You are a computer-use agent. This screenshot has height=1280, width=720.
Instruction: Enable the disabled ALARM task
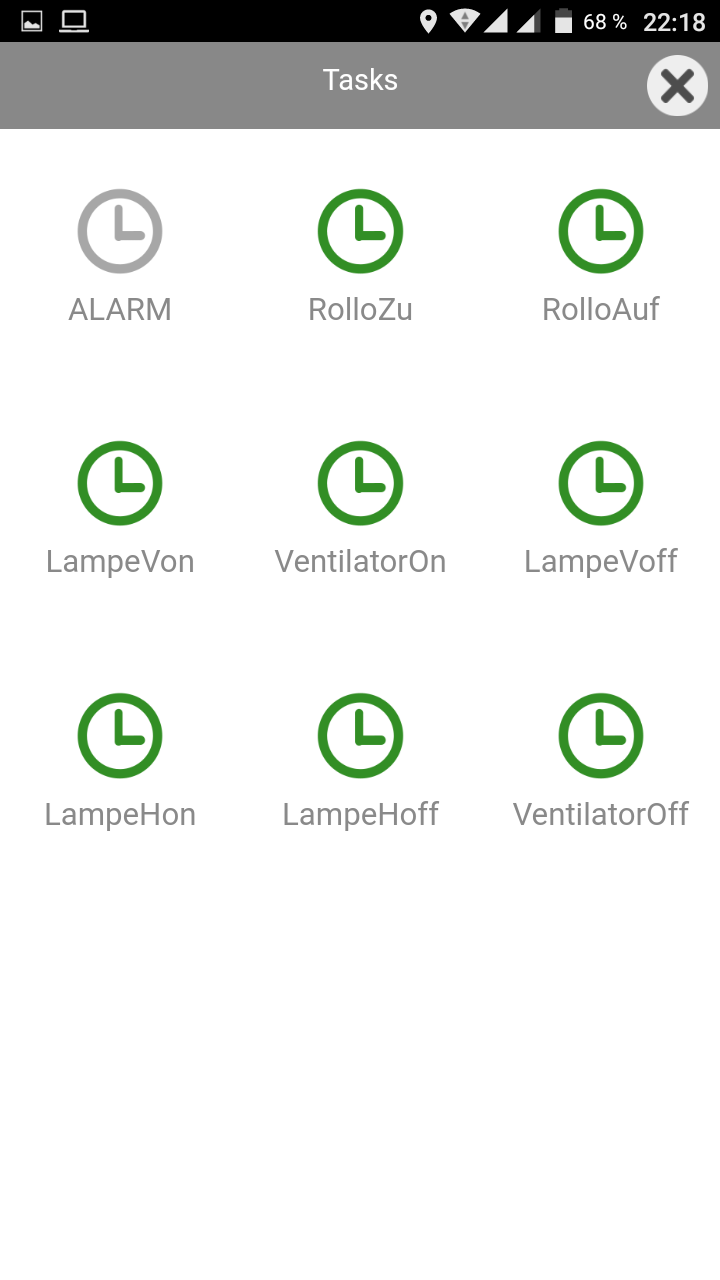[x=120, y=231]
